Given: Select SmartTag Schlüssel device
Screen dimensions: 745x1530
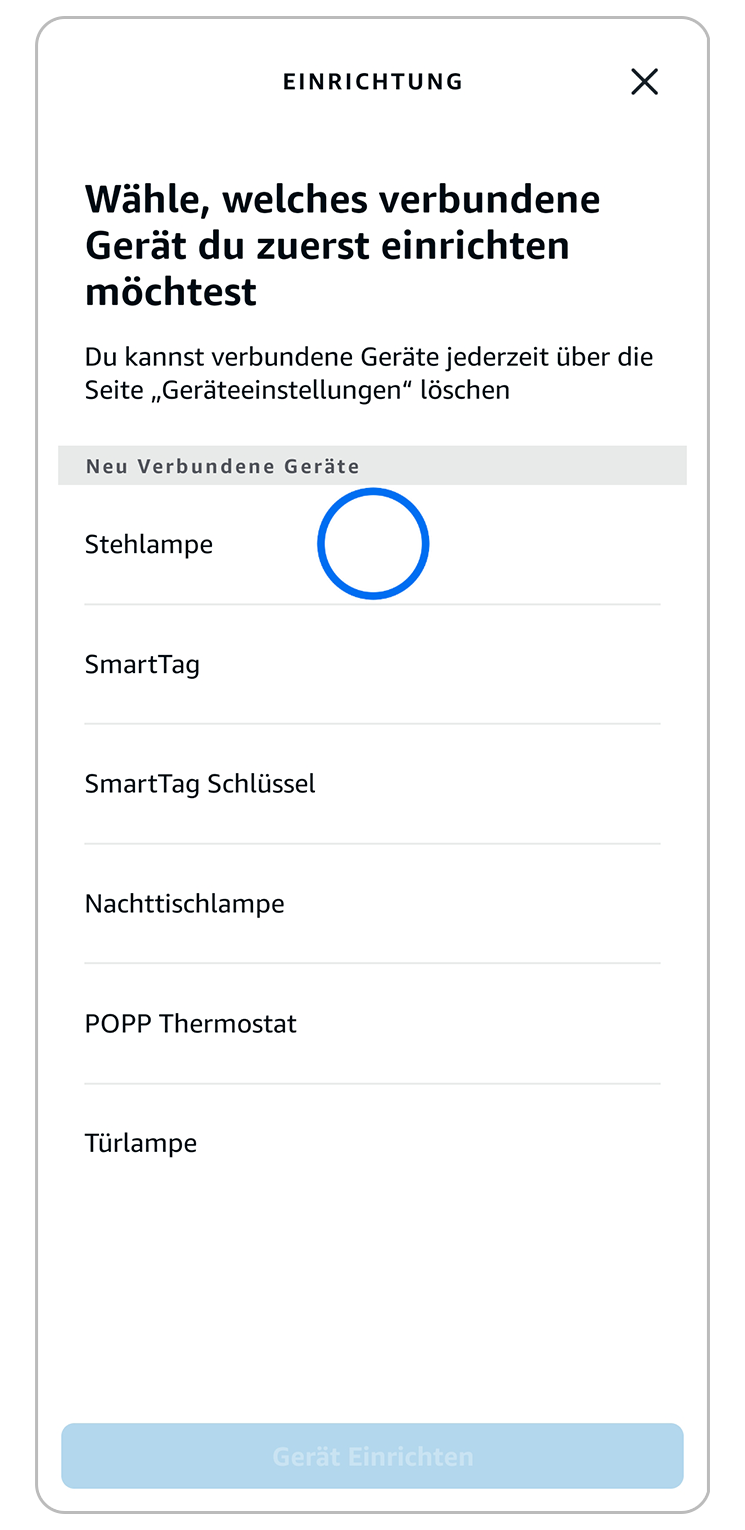Looking at the screenshot, I should pyautogui.click(x=200, y=784).
